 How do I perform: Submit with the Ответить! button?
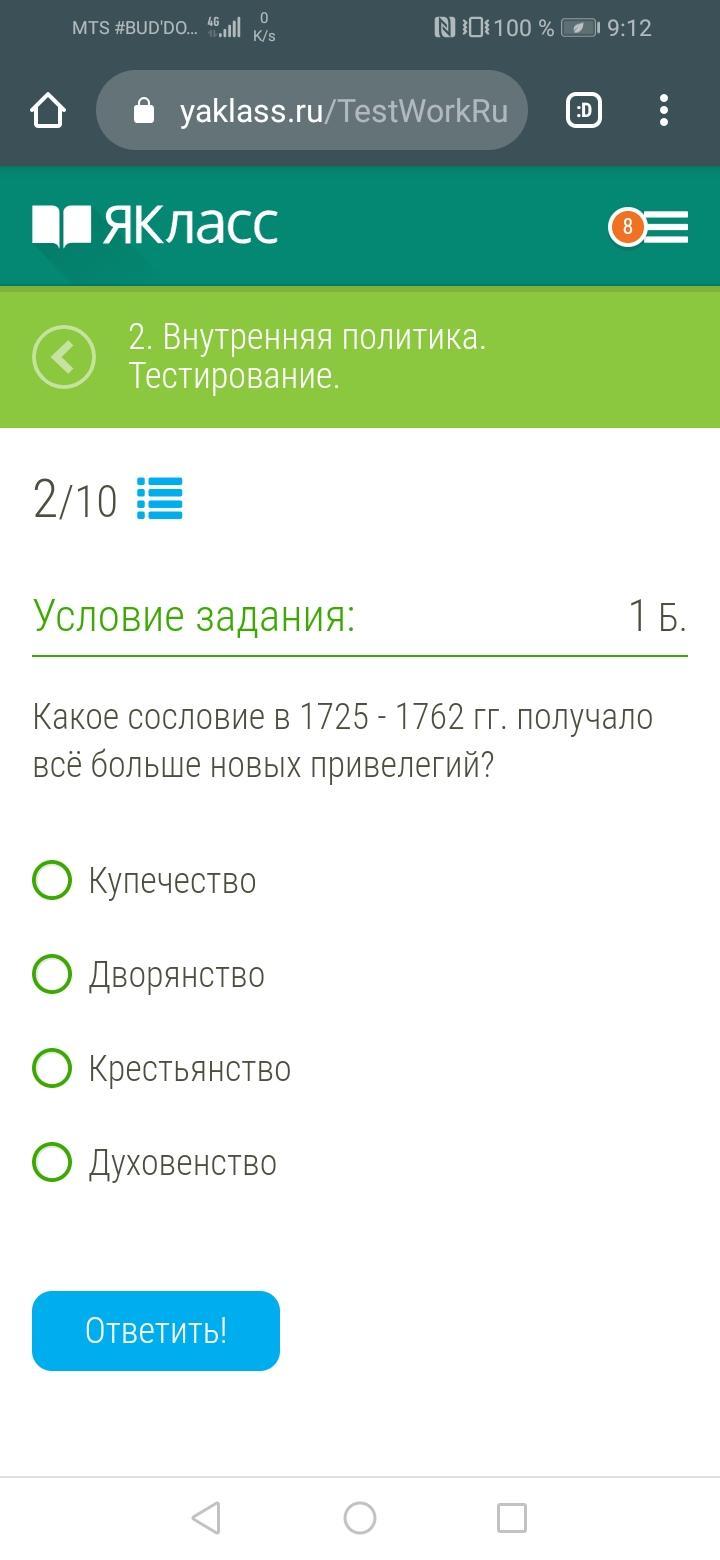pyautogui.click(x=156, y=1331)
